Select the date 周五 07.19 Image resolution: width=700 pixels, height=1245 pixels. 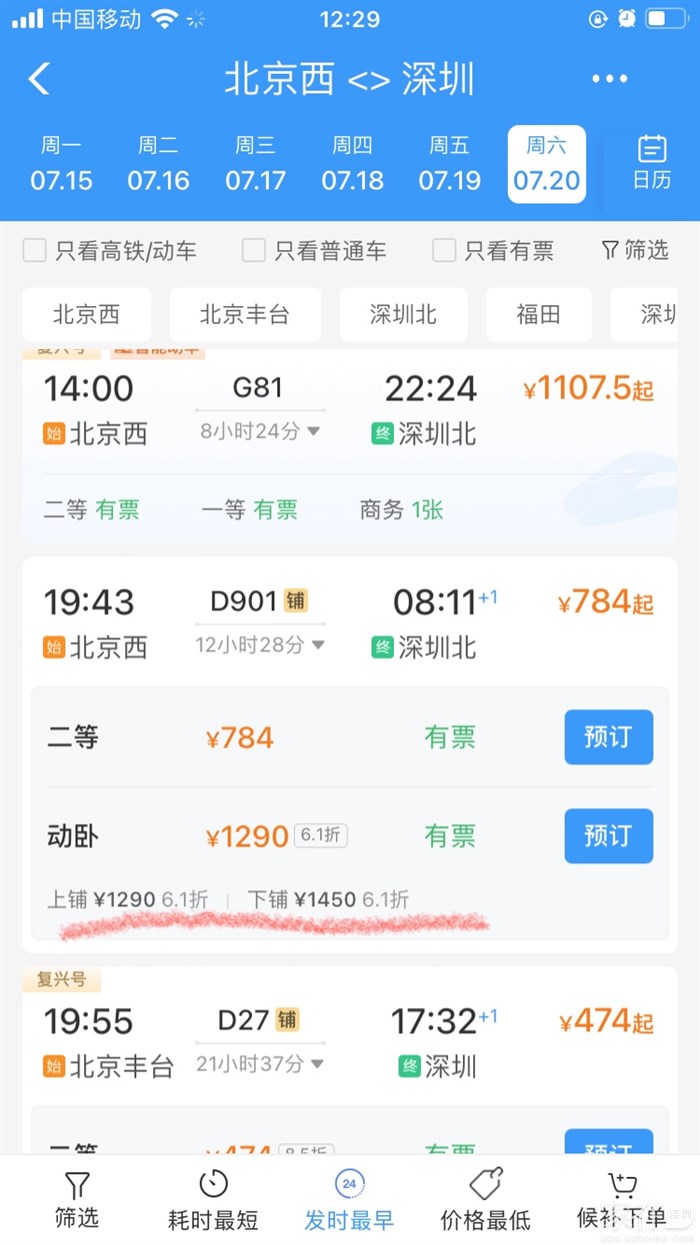point(449,164)
